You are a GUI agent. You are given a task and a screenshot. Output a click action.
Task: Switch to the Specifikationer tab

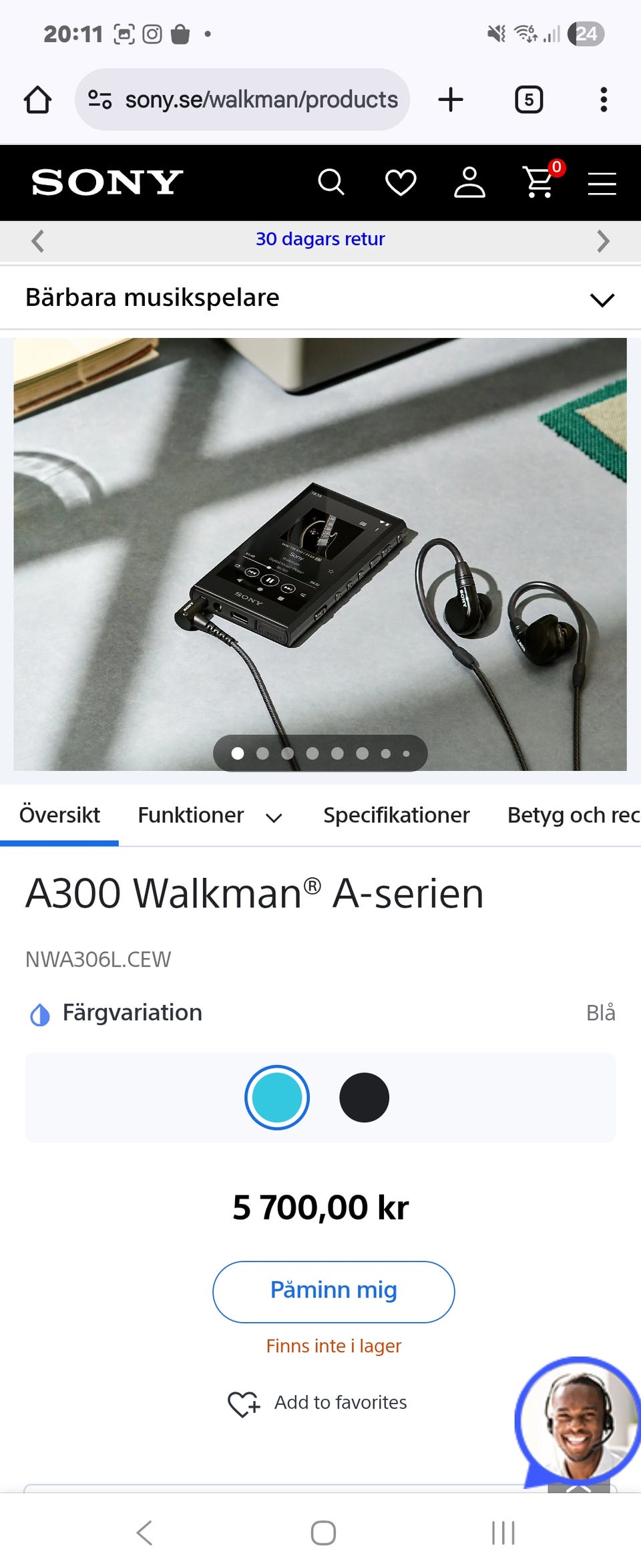[x=396, y=815]
